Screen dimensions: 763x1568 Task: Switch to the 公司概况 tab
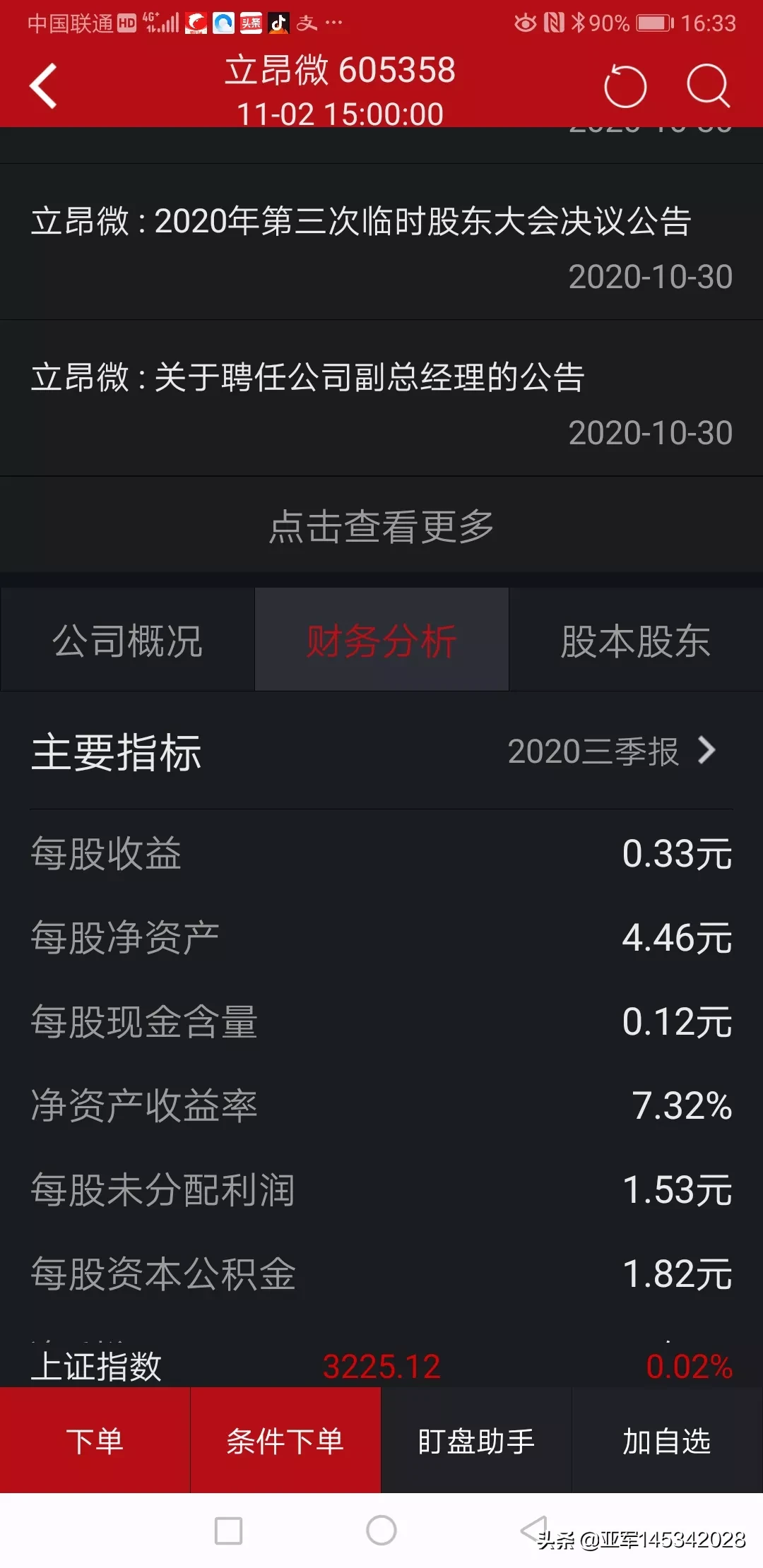click(127, 640)
